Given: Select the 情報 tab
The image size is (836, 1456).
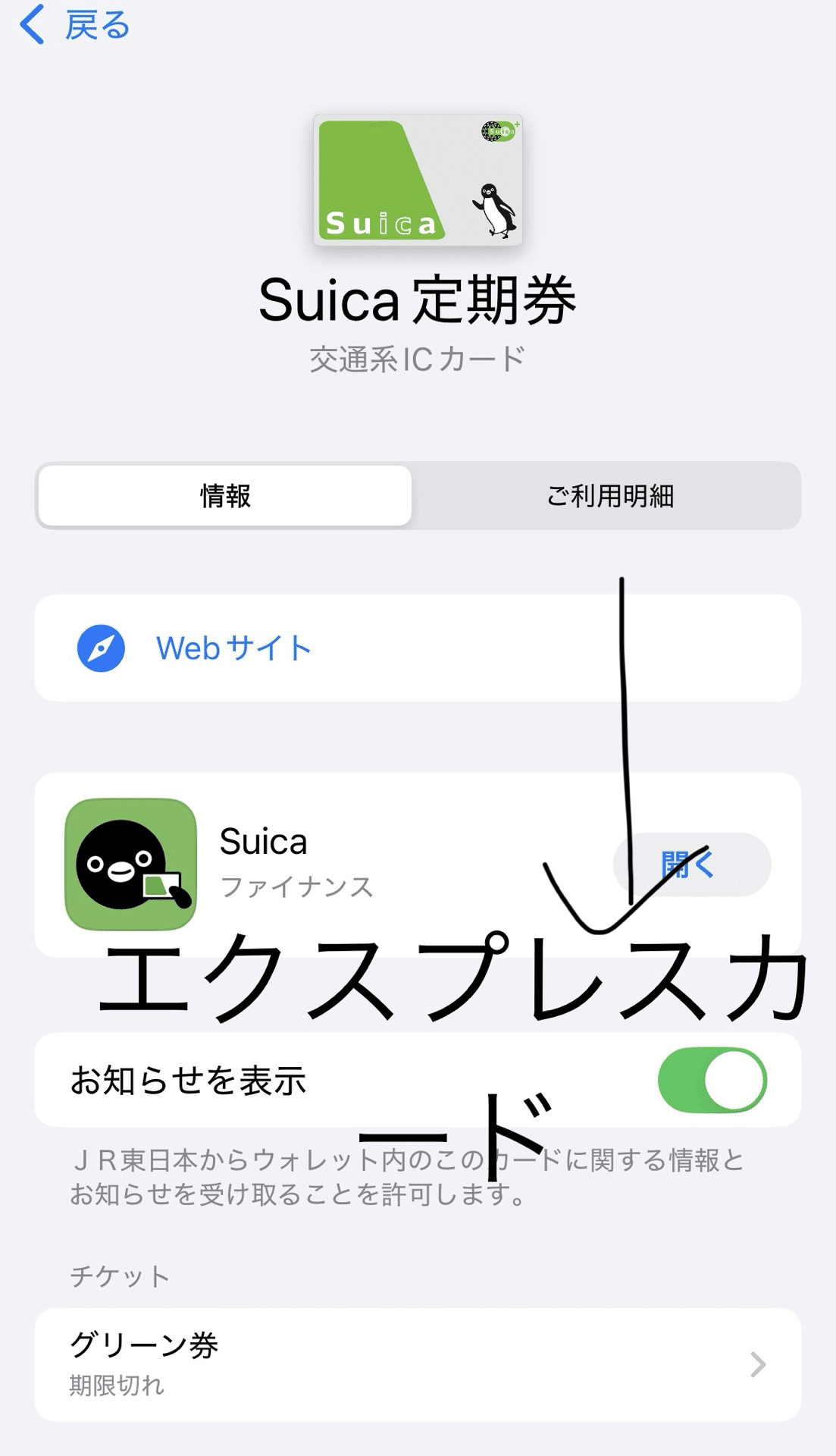Looking at the screenshot, I should (224, 497).
